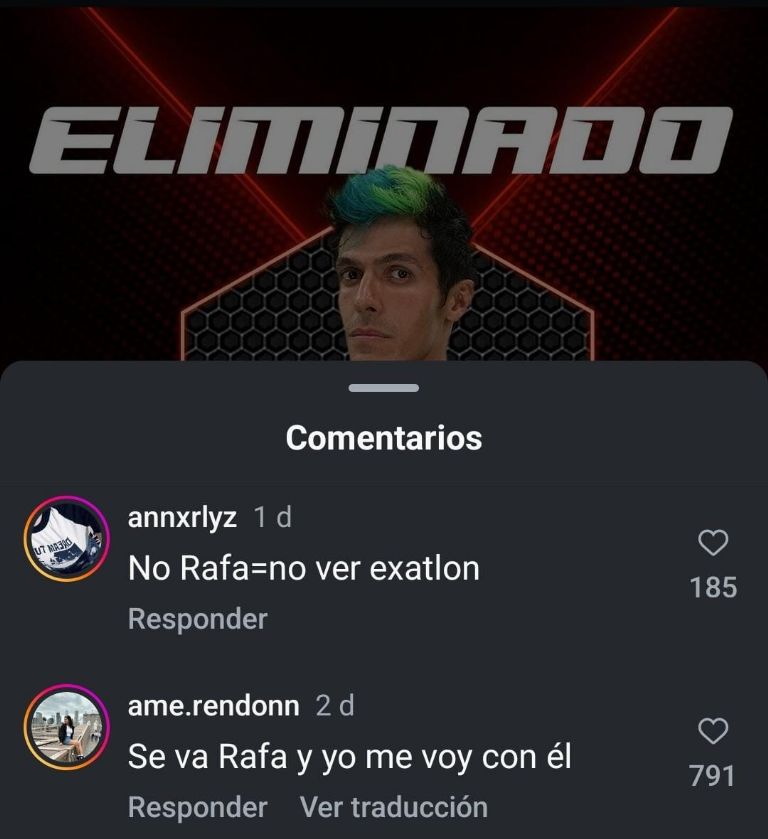View the annxrlyz username profile
768x839 pixels.
182,517
